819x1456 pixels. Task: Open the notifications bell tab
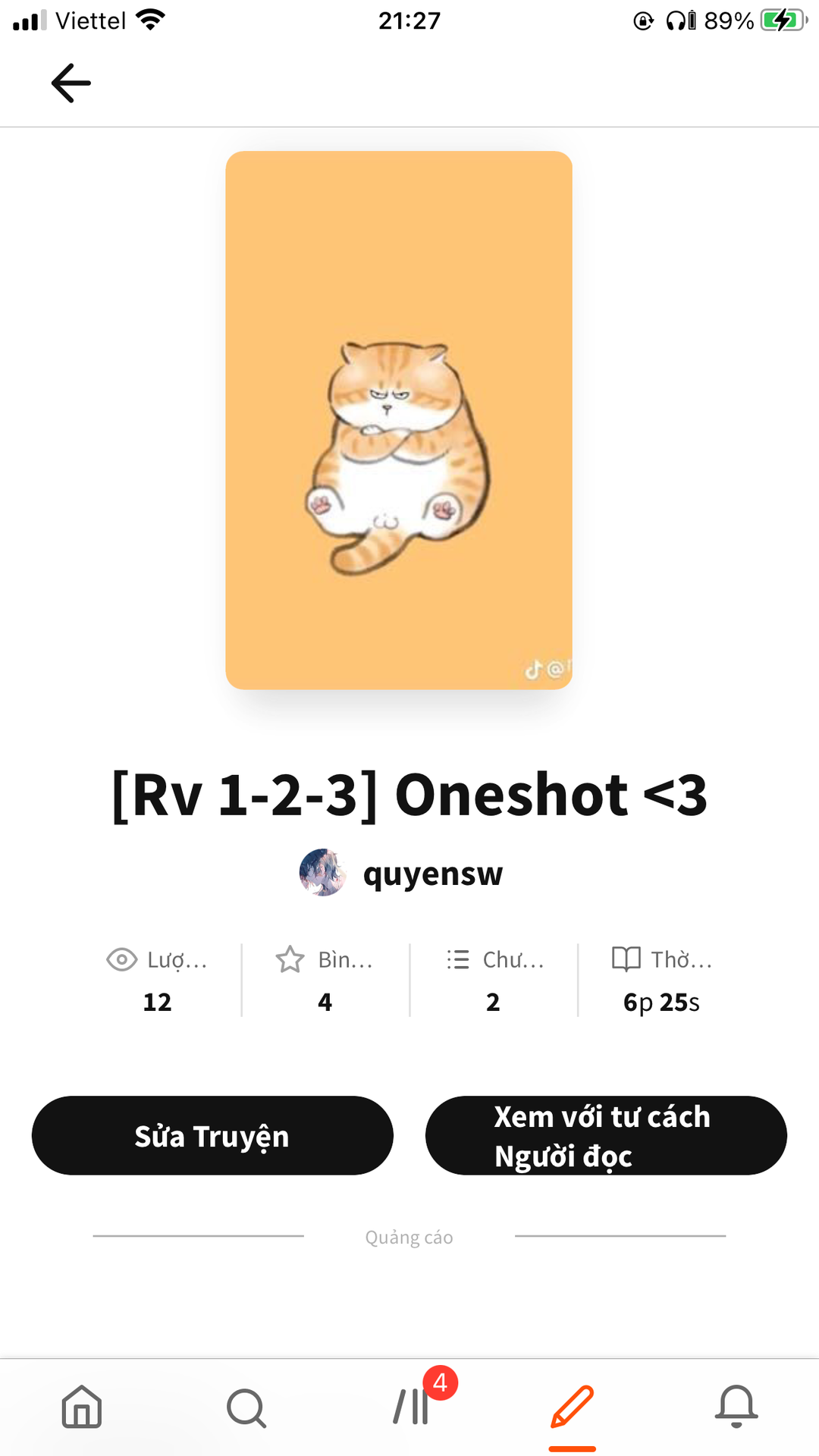pos(736,1407)
